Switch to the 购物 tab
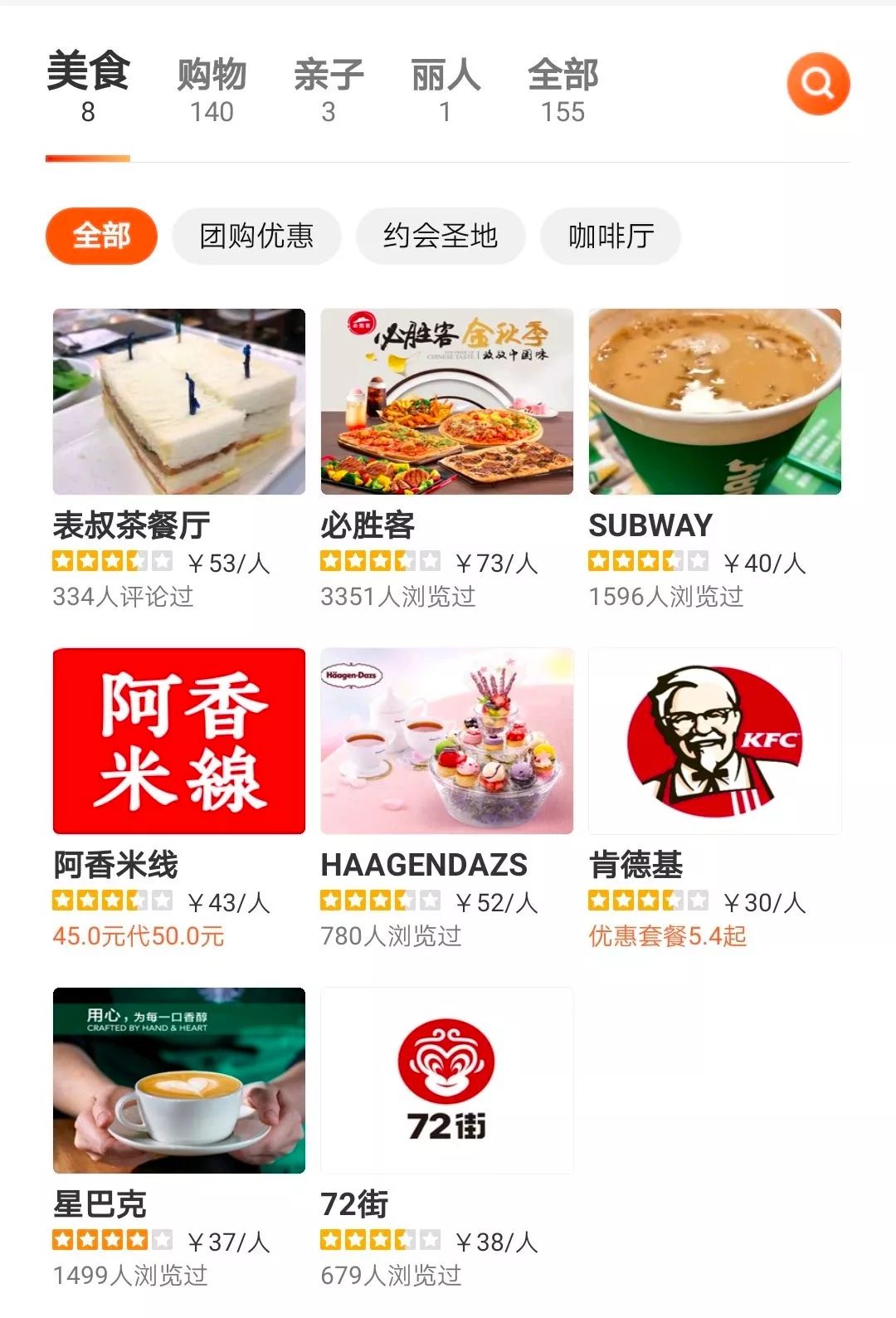The image size is (896, 1318). (x=212, y=75)
